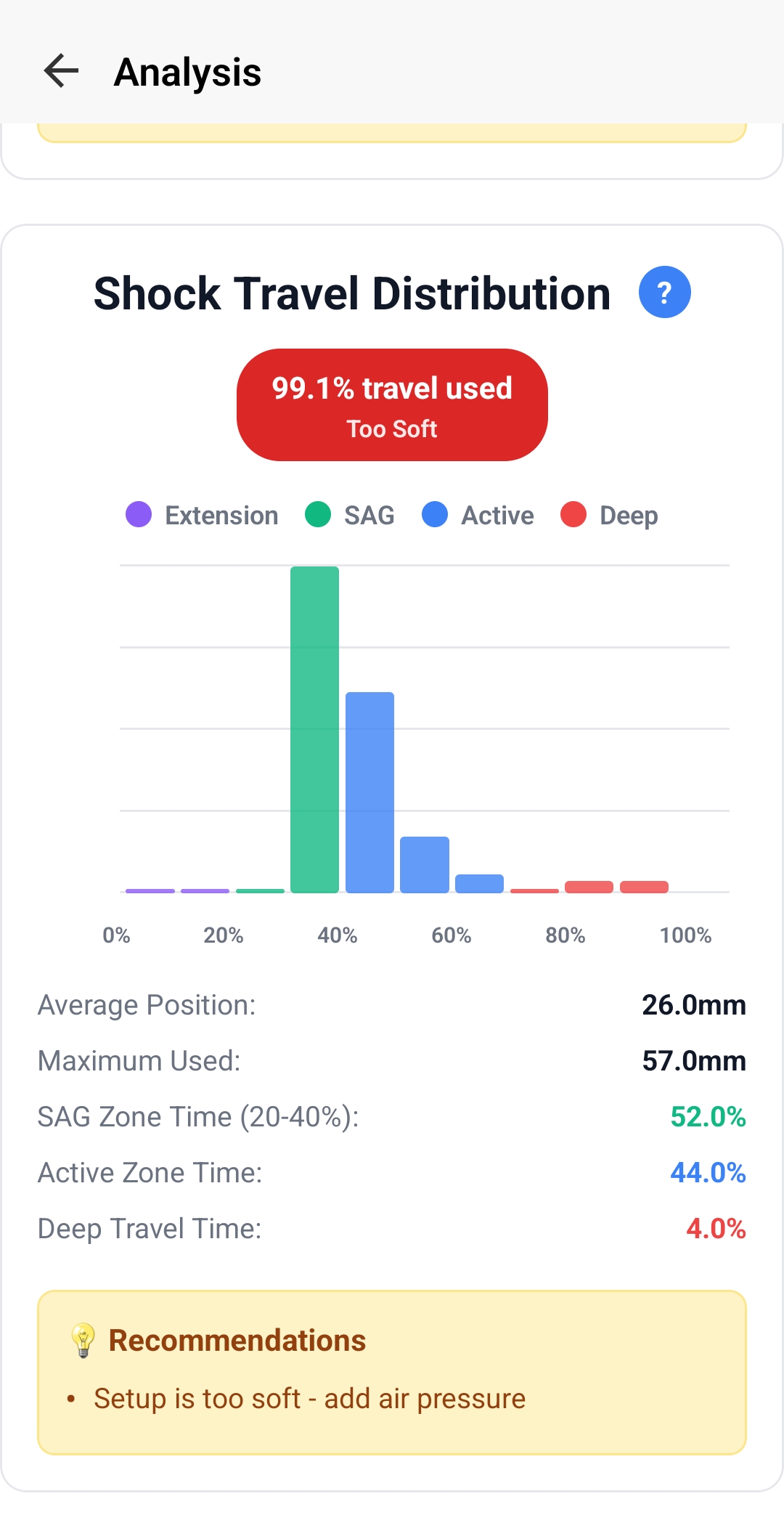The height and width of the screenshot is (1536, 784).
Task: Select the blue Active legend dot
Action: 434,515
